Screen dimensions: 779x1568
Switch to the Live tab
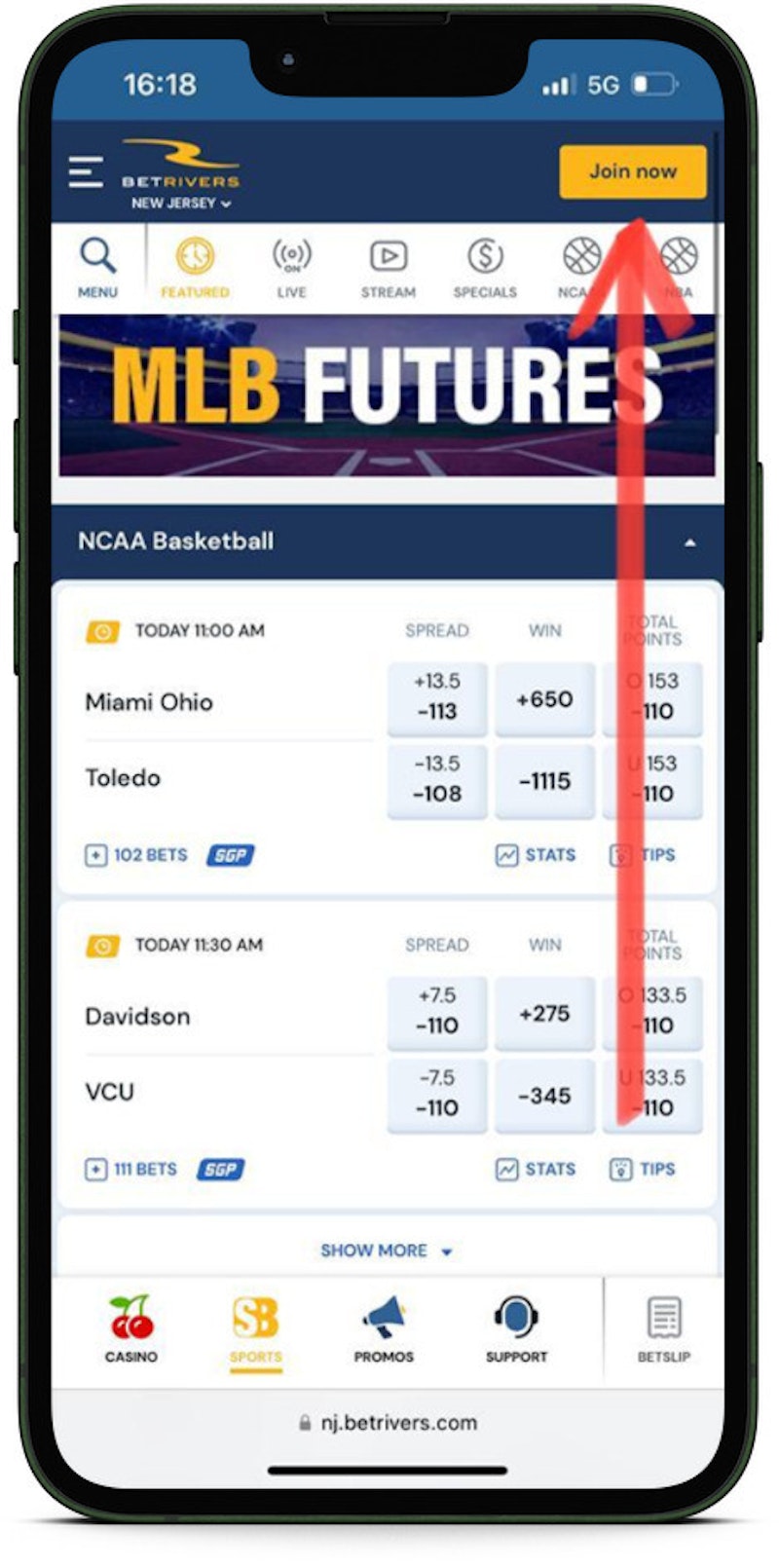click(x=291, y=267)
